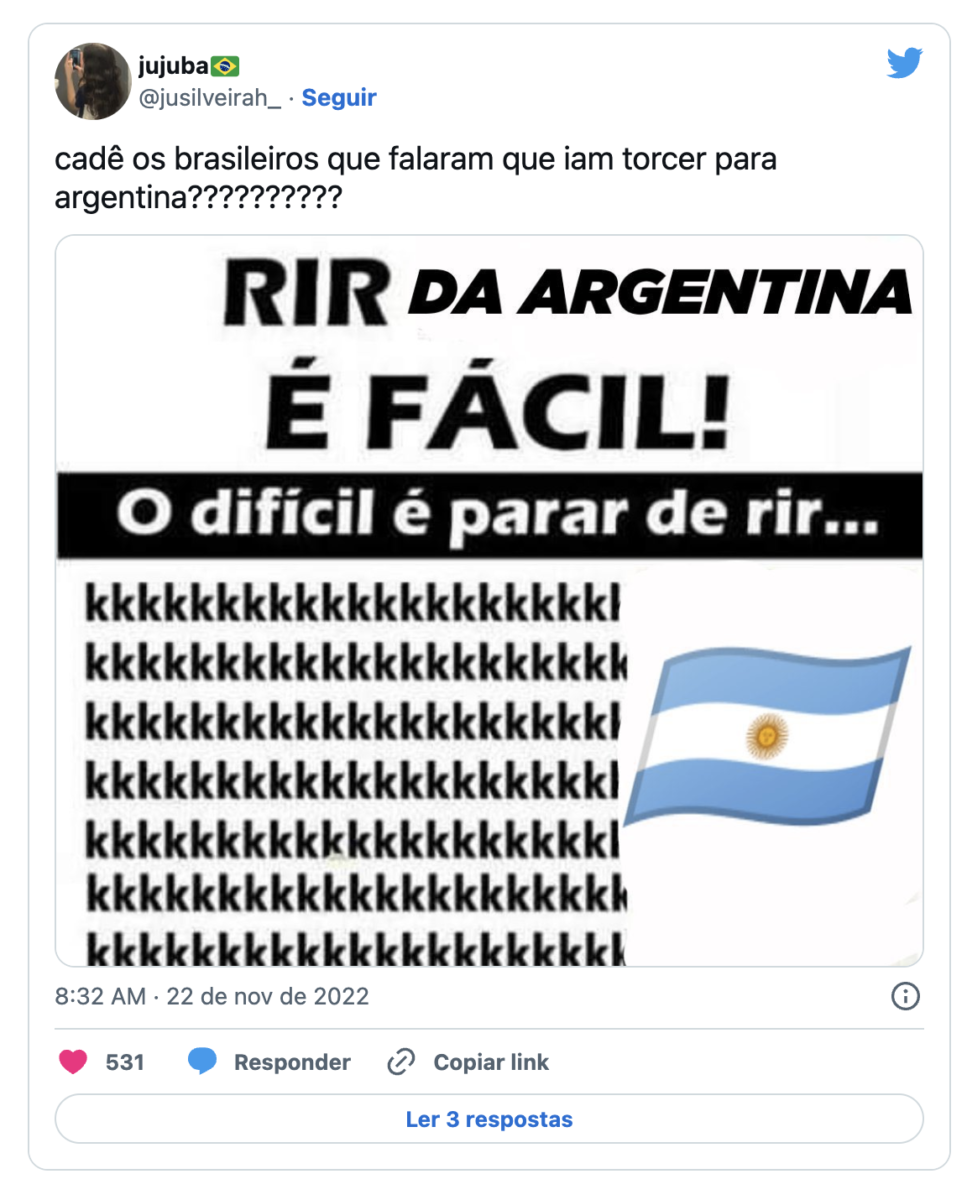
Task: Open jujuba's profile avatar
Action: pos(93,82)
